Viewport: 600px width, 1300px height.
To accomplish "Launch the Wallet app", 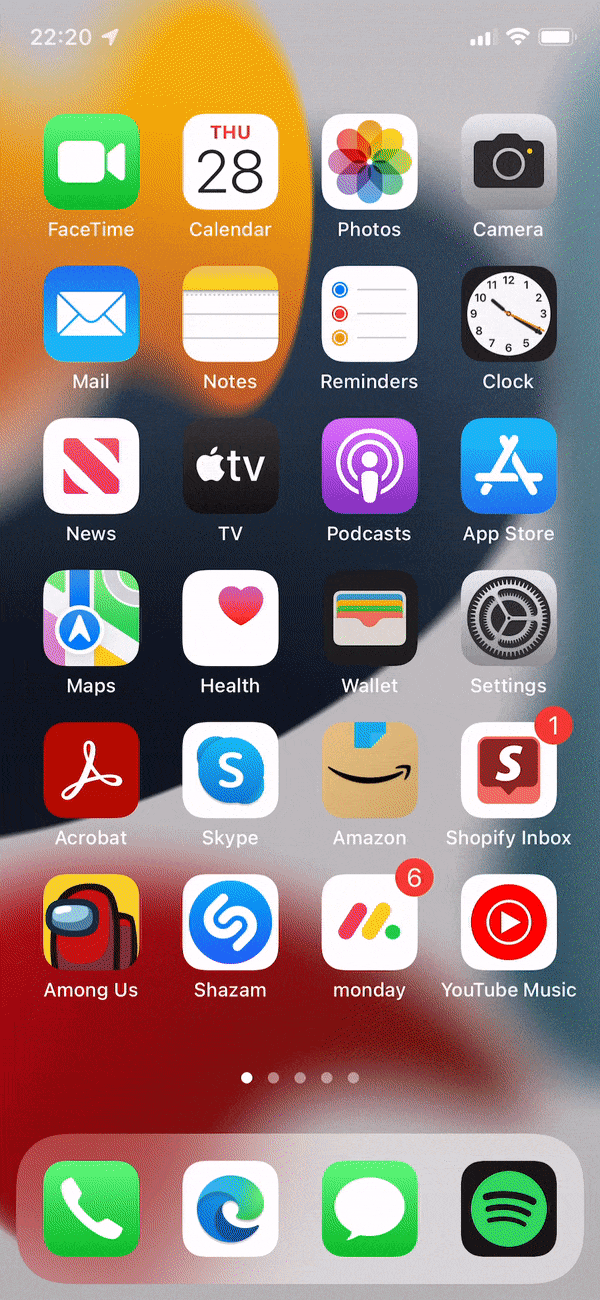I will point(369,618).
